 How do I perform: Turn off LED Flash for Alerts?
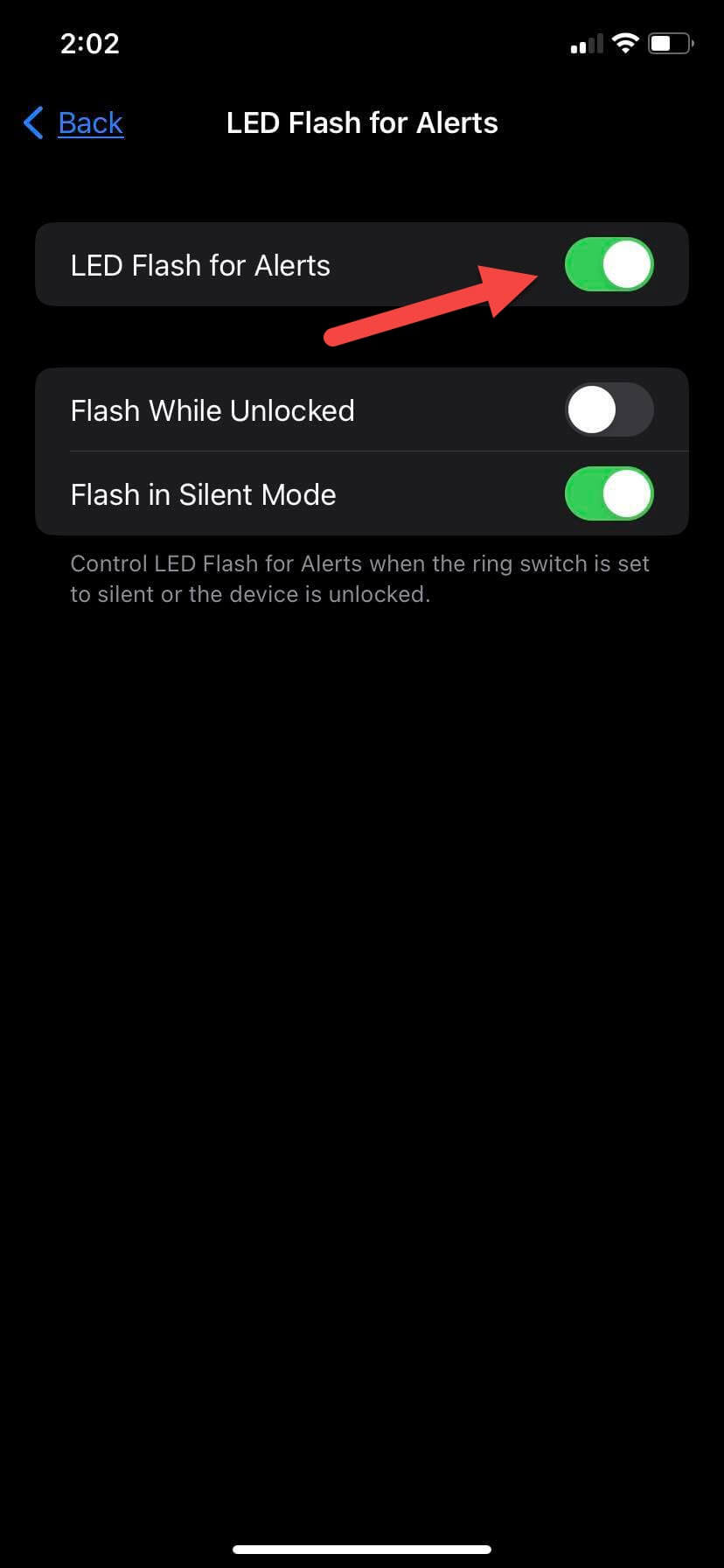[609, 264]
